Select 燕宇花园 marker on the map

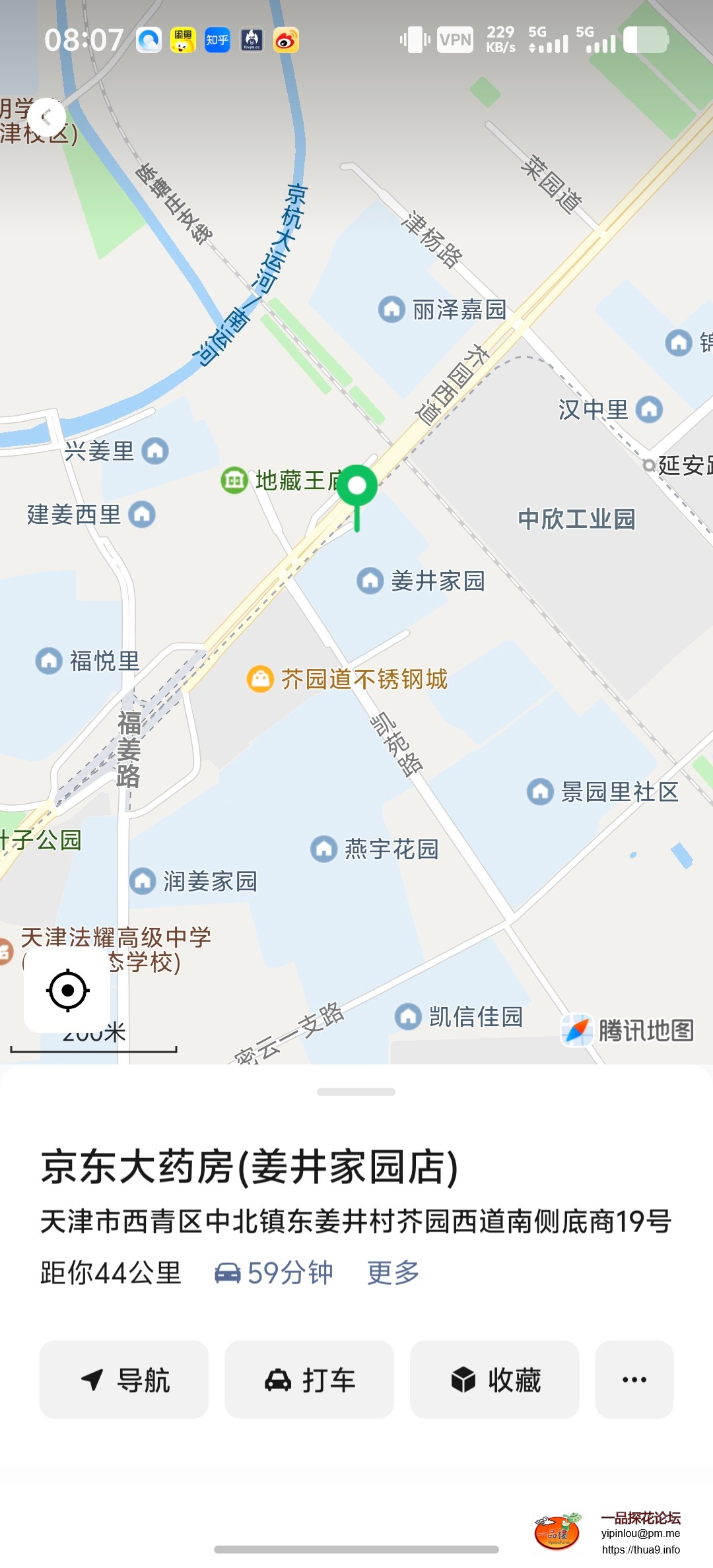pos(324,849)
